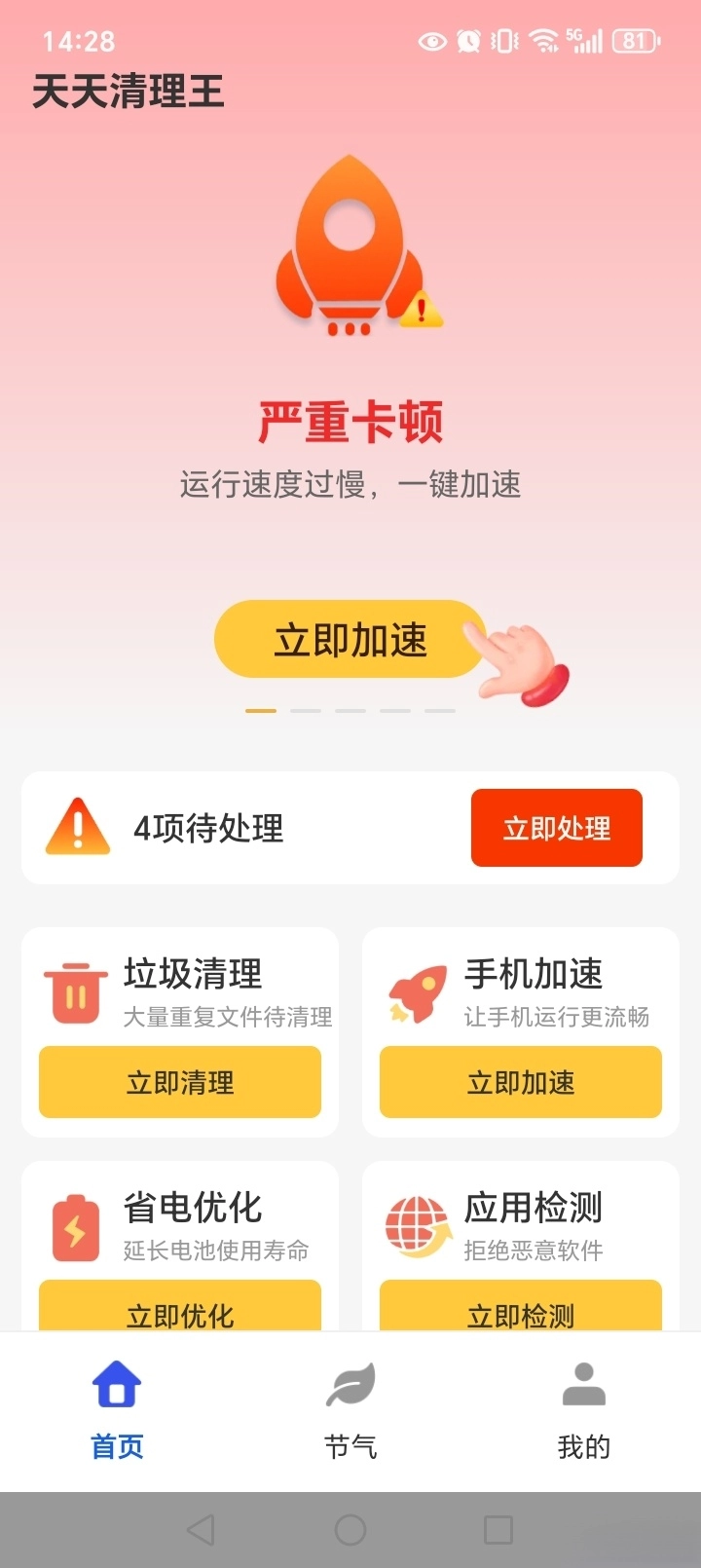
Task: Tap the alarm clock status bar icon
Action: coord(466,41)
